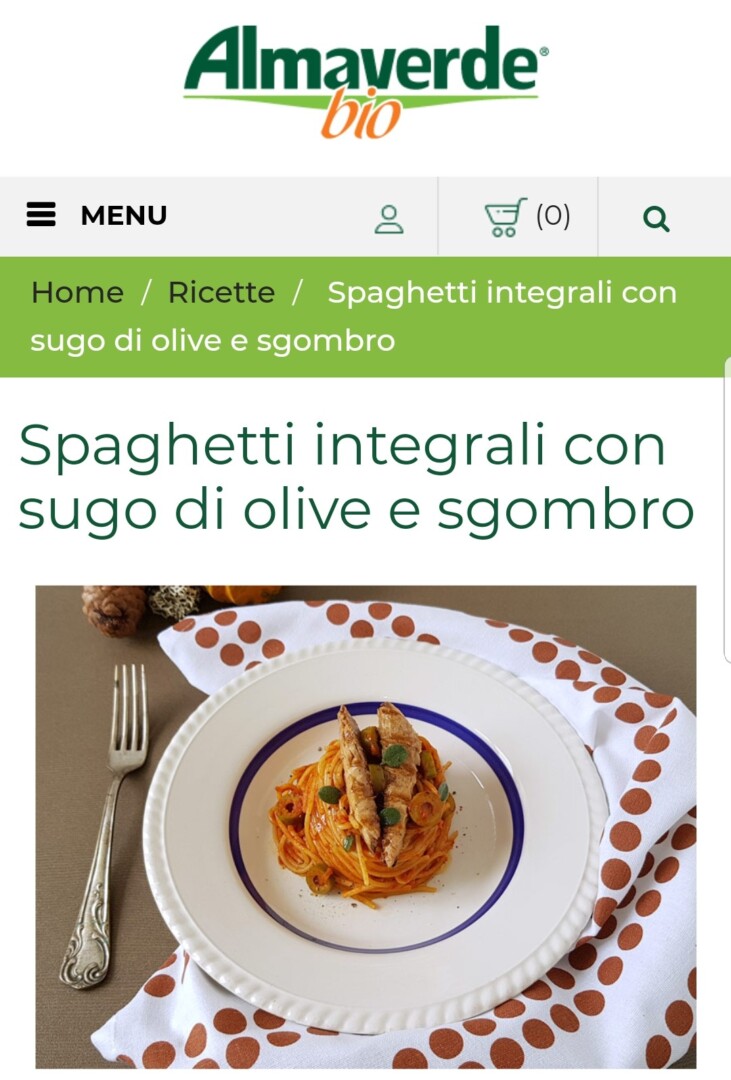
Task: Open the user account icon
Action: [389, 218]
